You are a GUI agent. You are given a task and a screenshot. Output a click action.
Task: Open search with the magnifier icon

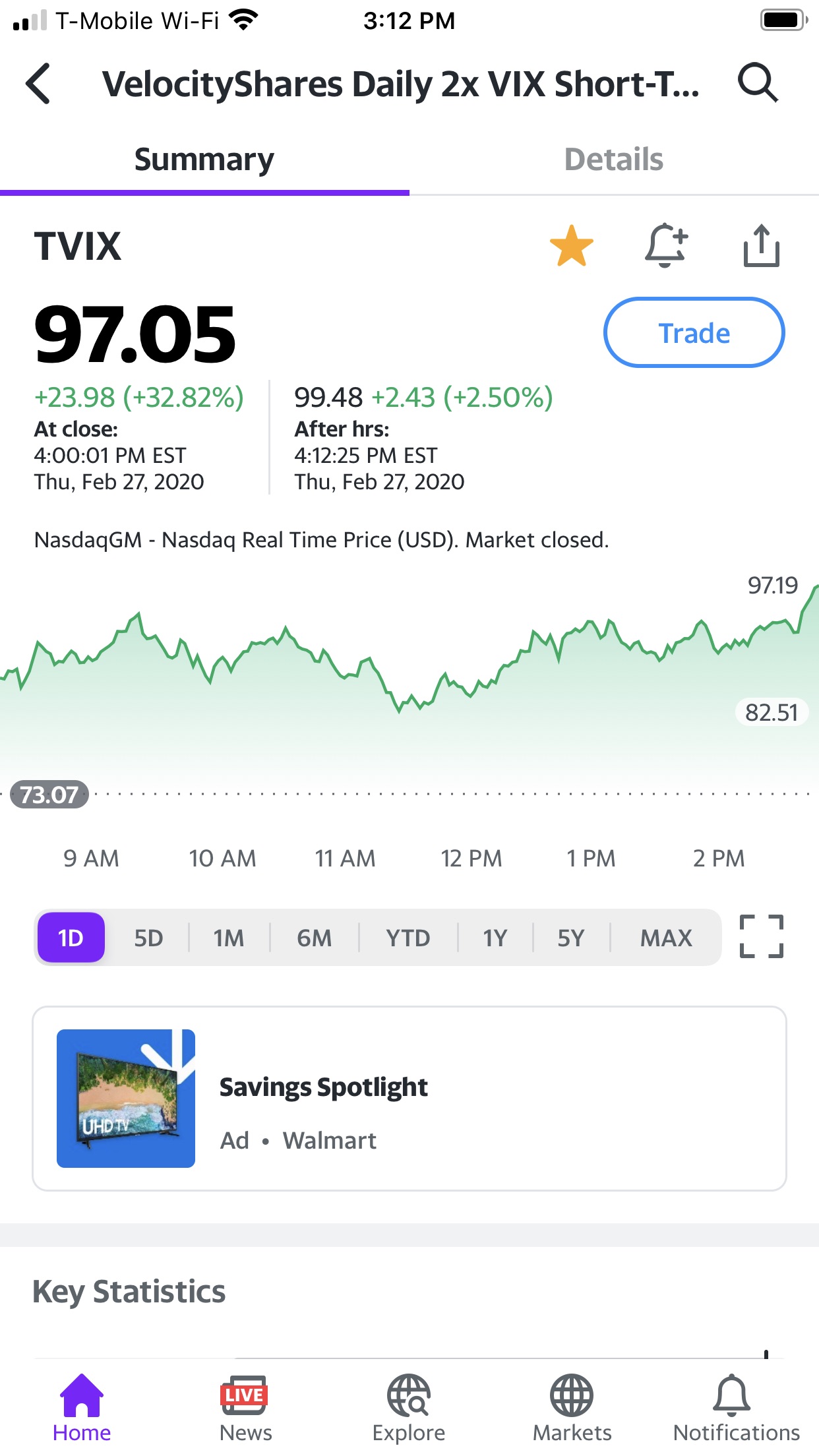(758, 83)
